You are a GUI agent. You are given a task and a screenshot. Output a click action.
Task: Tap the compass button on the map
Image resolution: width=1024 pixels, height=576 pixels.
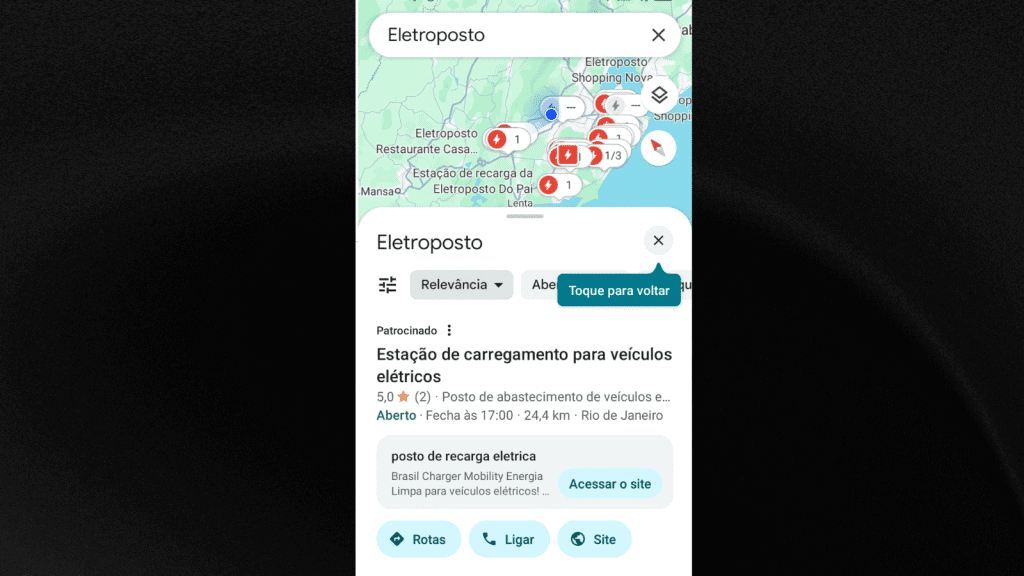point(658,148)
